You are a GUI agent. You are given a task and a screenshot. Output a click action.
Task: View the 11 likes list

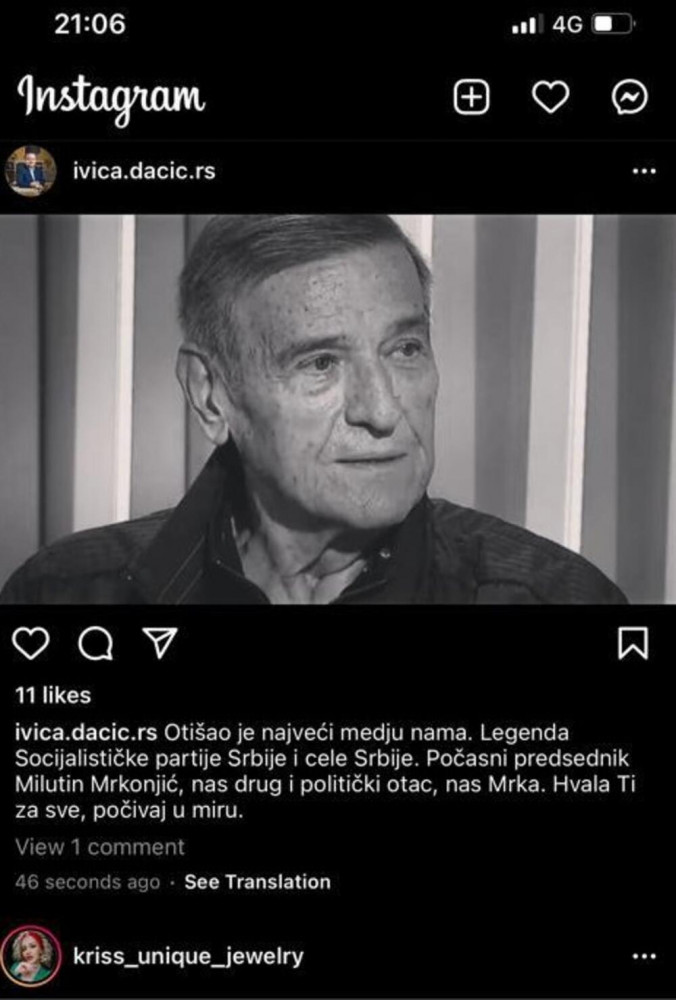(x=53, y=695)
